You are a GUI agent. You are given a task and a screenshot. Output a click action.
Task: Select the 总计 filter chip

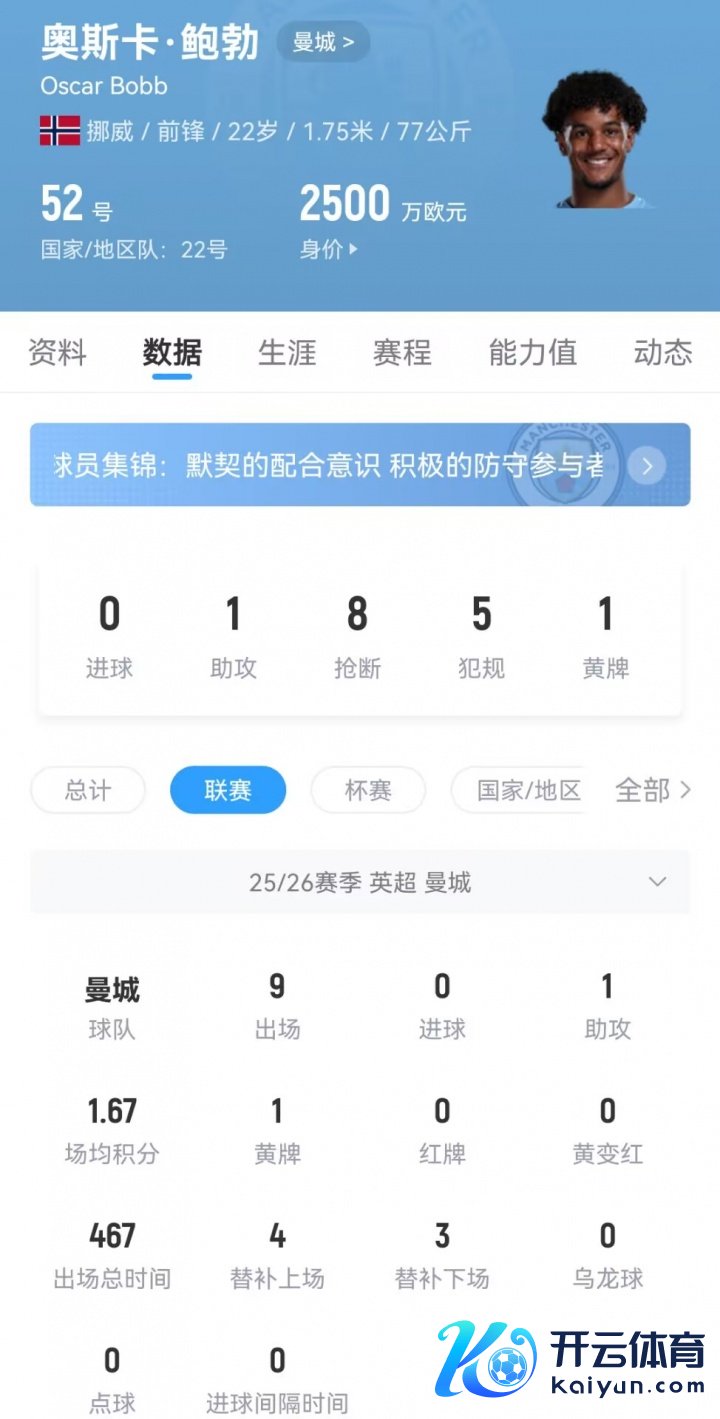(88, 791)
